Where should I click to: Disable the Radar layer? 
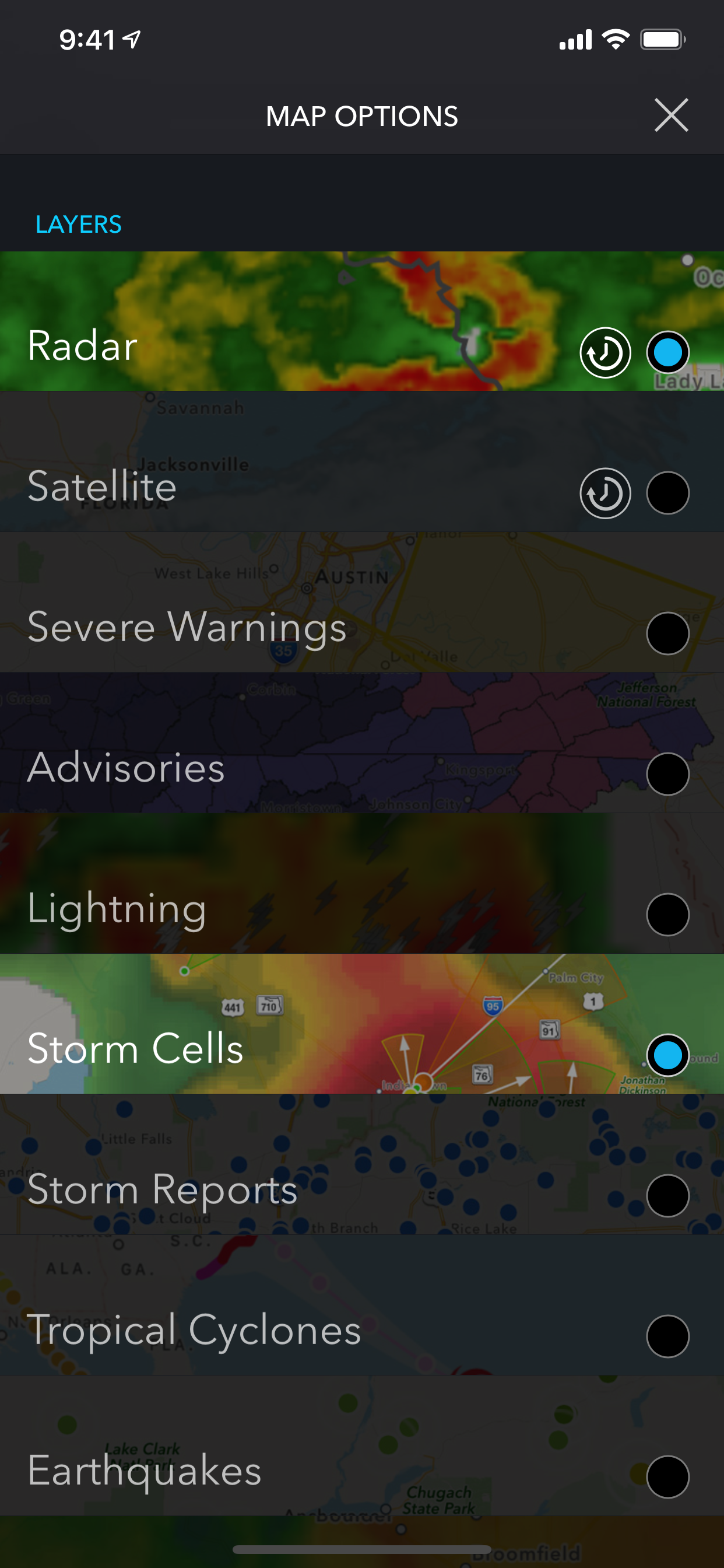pyautogui.click(x=667, y=351)
